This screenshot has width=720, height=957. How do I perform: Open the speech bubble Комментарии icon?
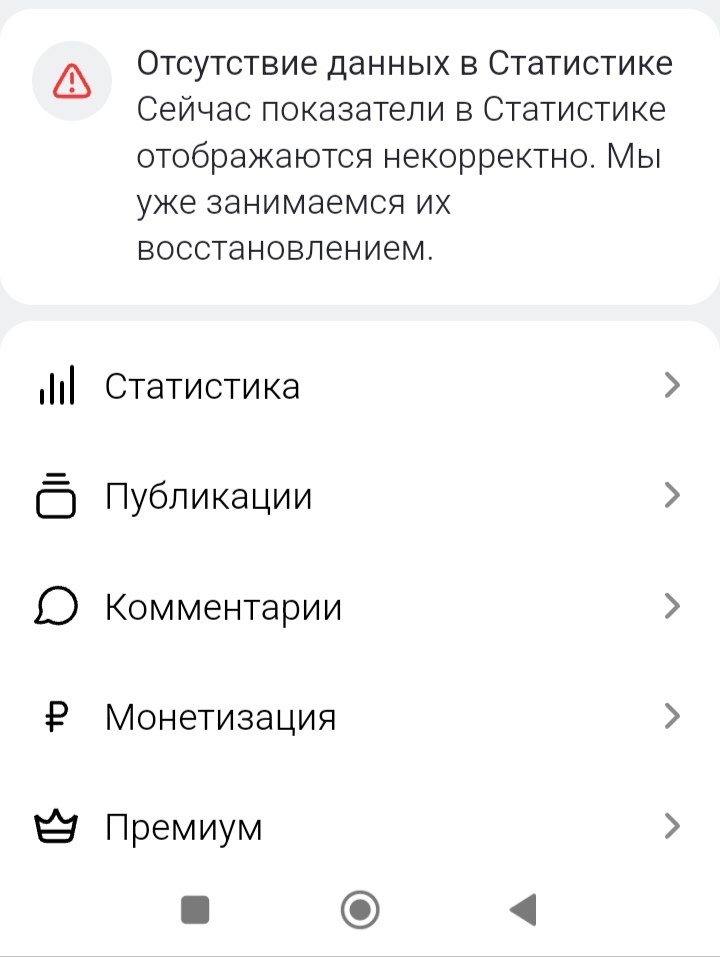57,606
